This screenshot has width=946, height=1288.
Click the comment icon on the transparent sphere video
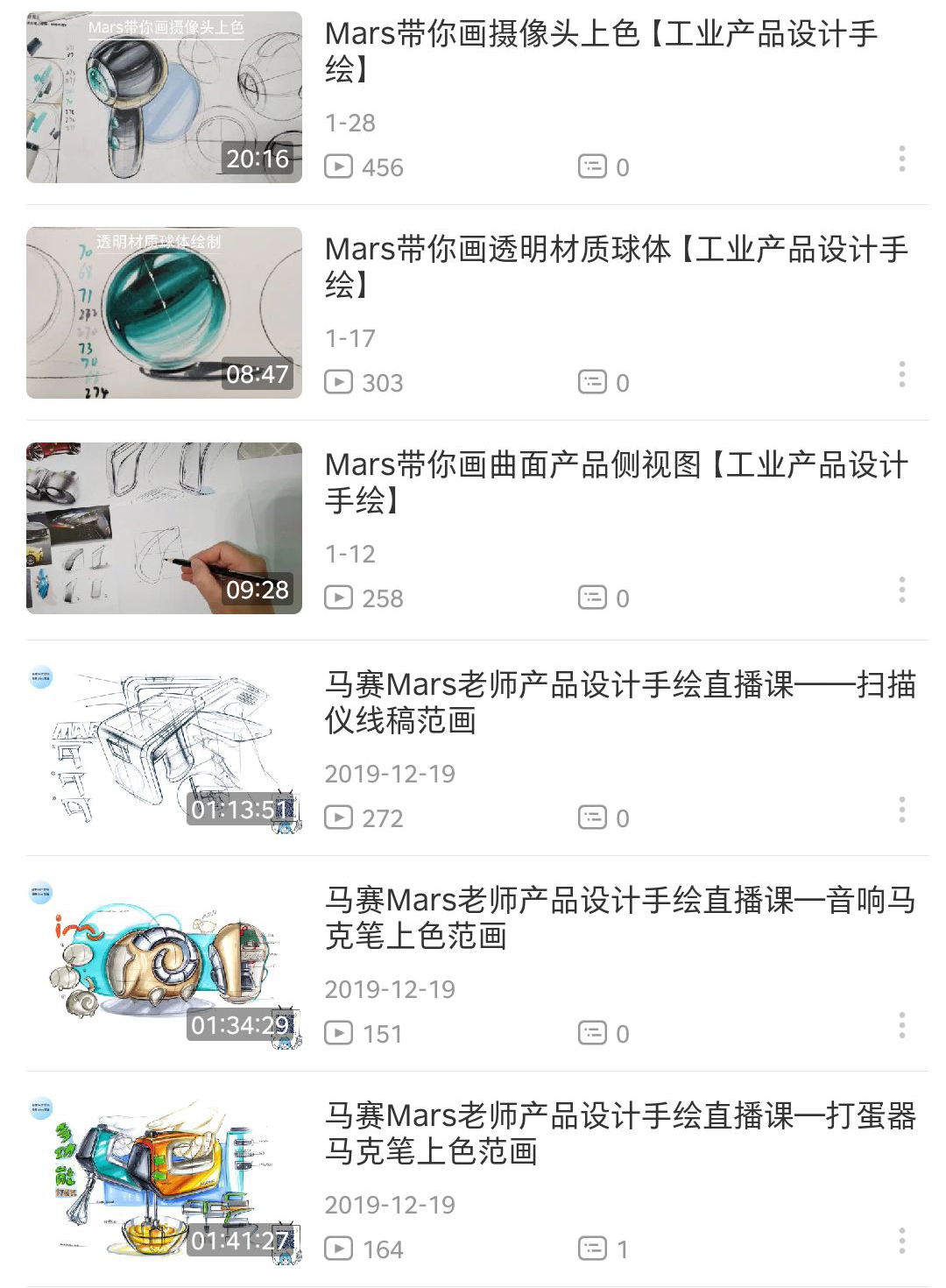click(593, 382)
